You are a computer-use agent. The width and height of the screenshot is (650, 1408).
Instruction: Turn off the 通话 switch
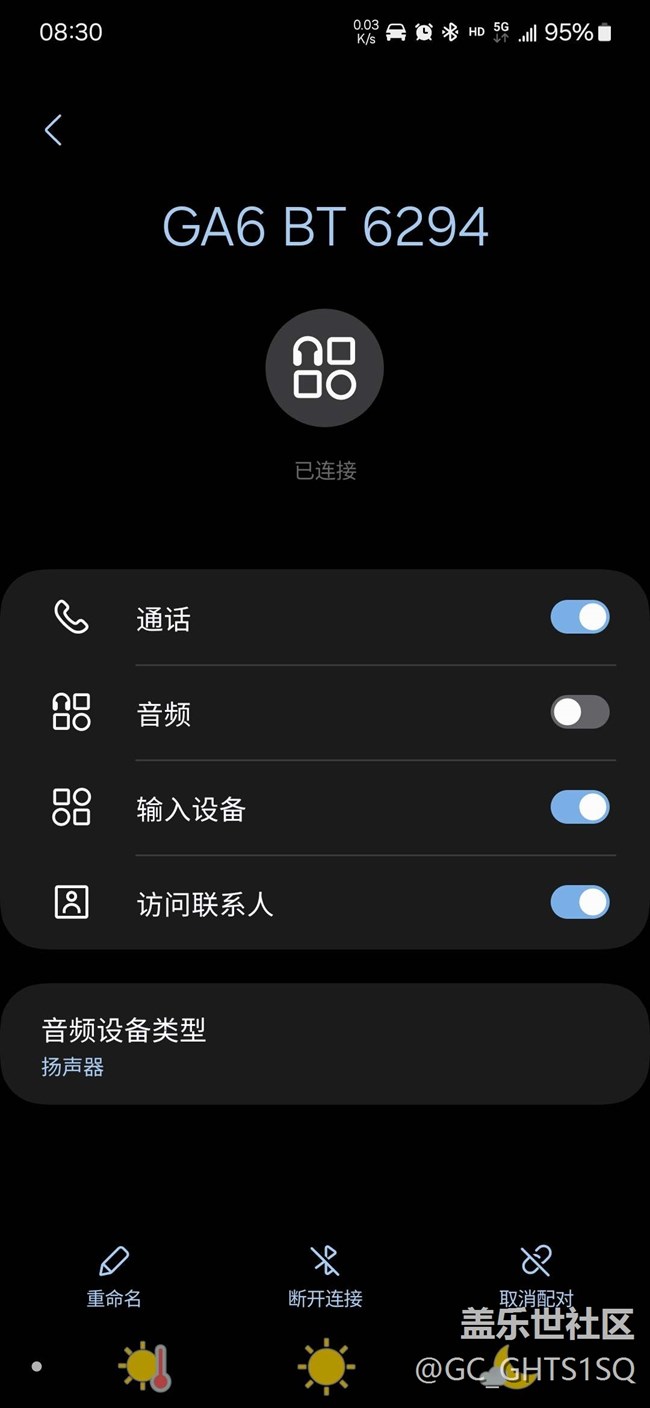[579, 617]
